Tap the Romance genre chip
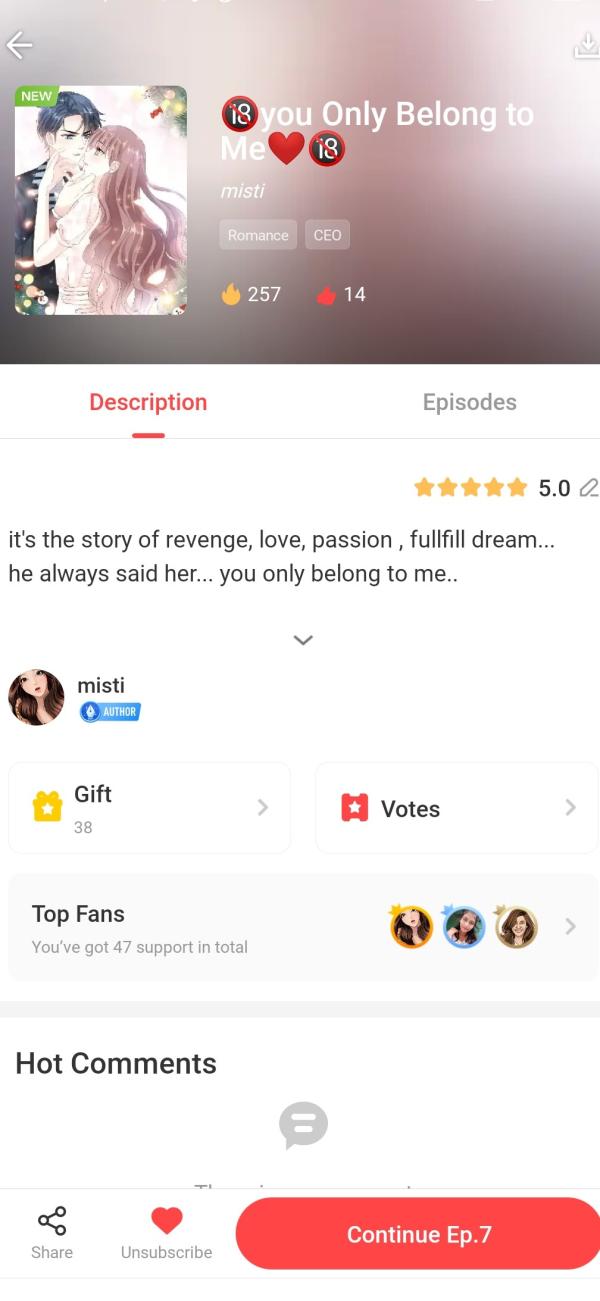Viewport: 600px width, 1301px height. pyautogui.click(x=258, y=235)
